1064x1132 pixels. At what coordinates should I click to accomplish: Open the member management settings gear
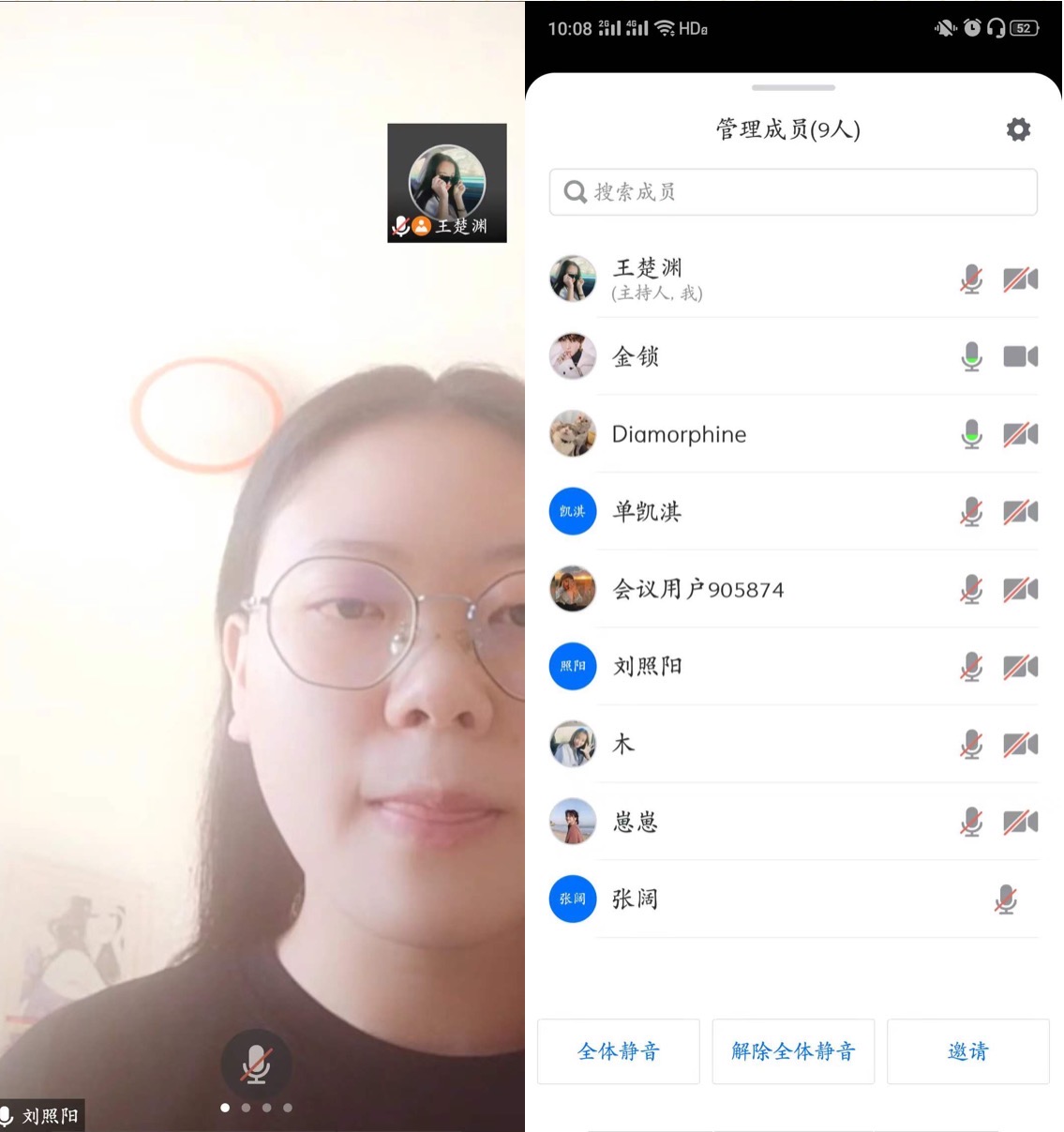tap(1018, 129)
